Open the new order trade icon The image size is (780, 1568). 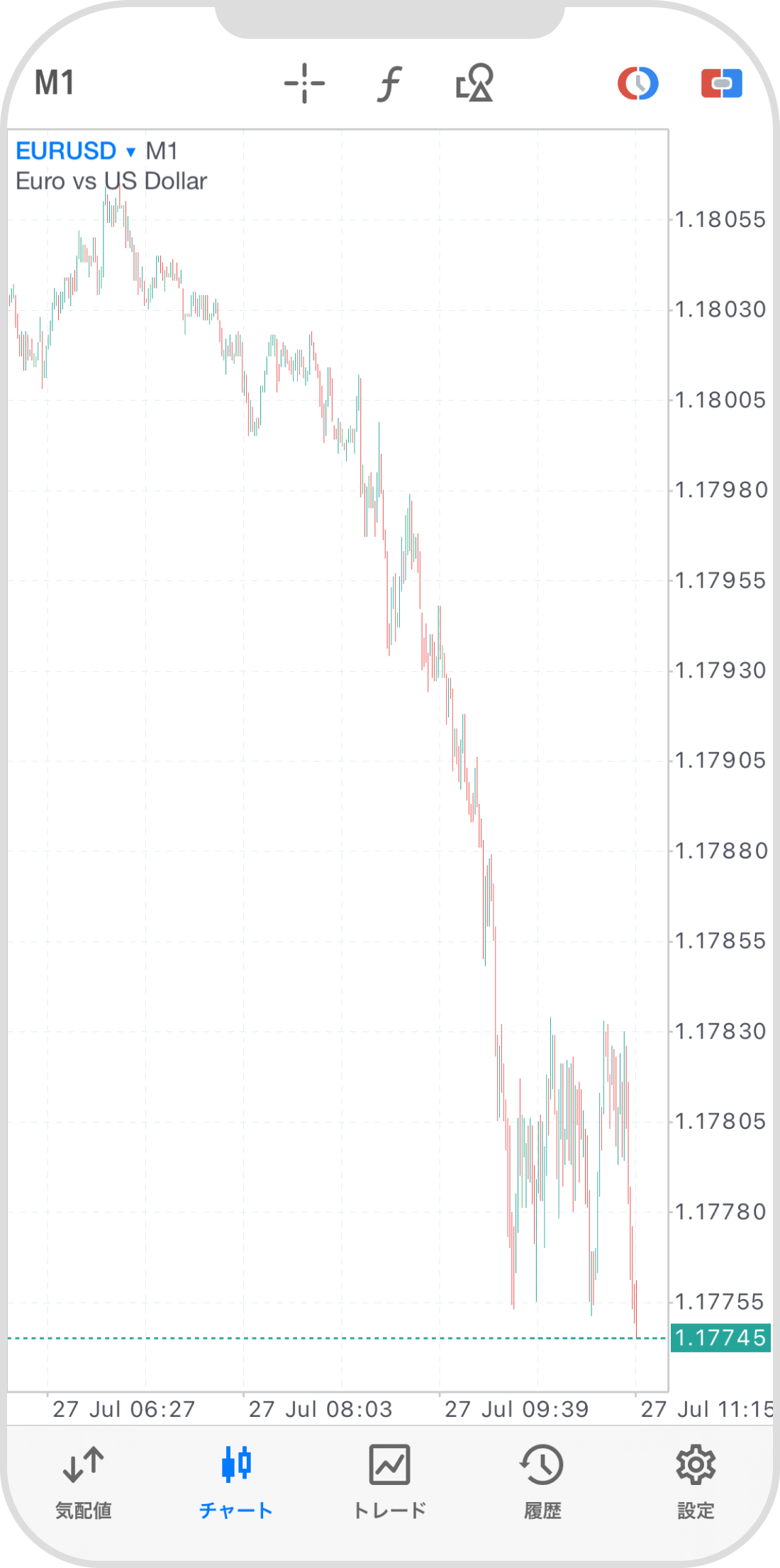[x=721, y=83]
